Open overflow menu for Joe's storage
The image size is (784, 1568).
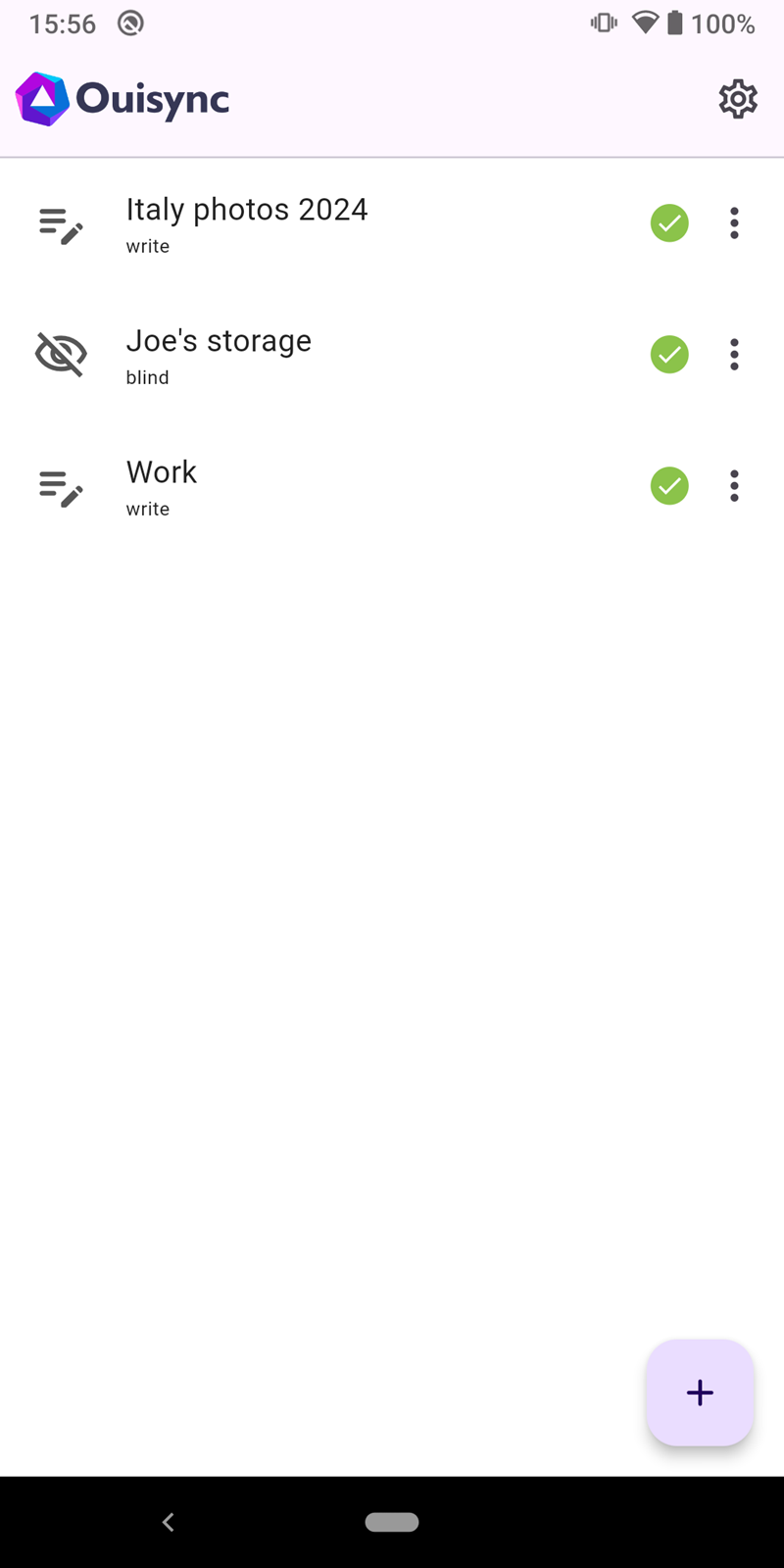pyautogui.click(x=734, y=355)
